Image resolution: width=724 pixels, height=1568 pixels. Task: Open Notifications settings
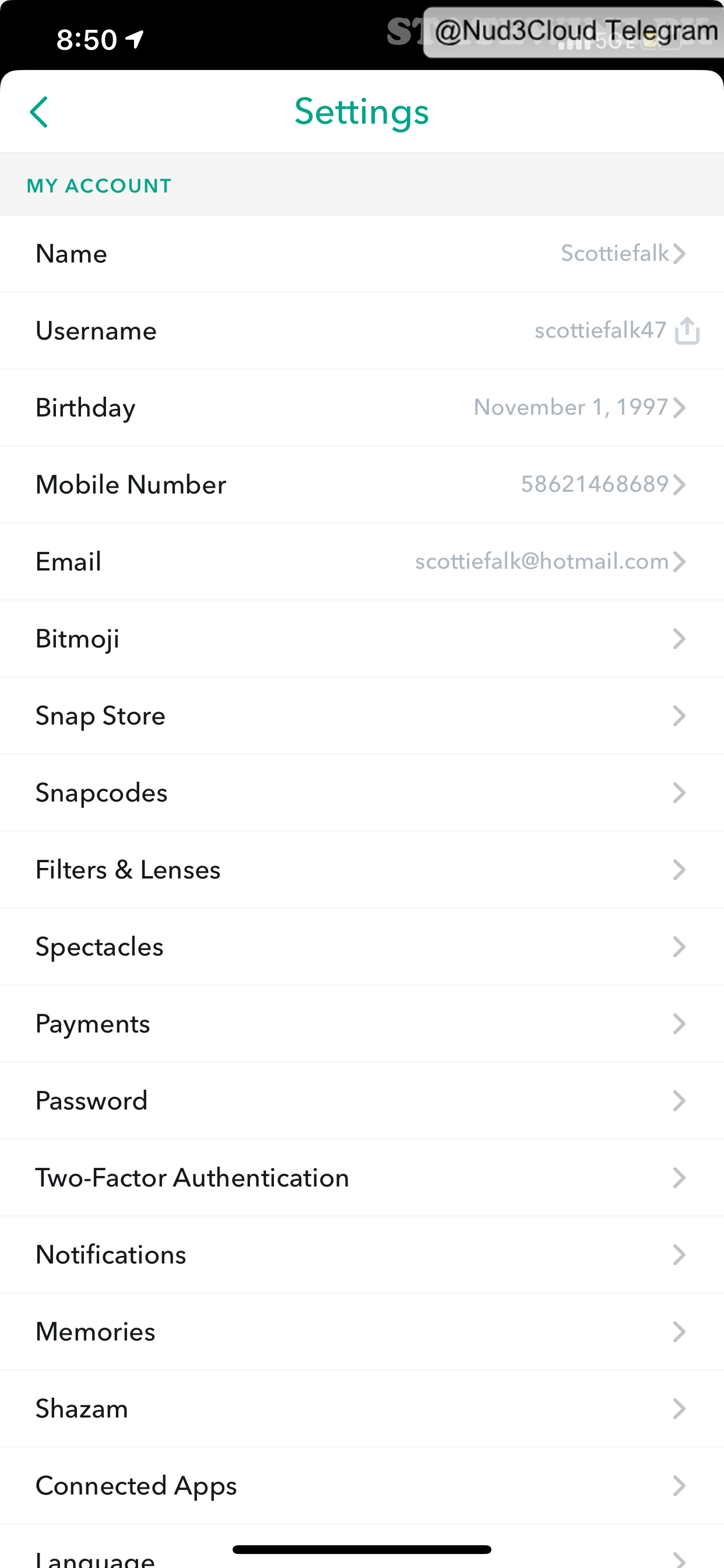(x=362, y=1255)
